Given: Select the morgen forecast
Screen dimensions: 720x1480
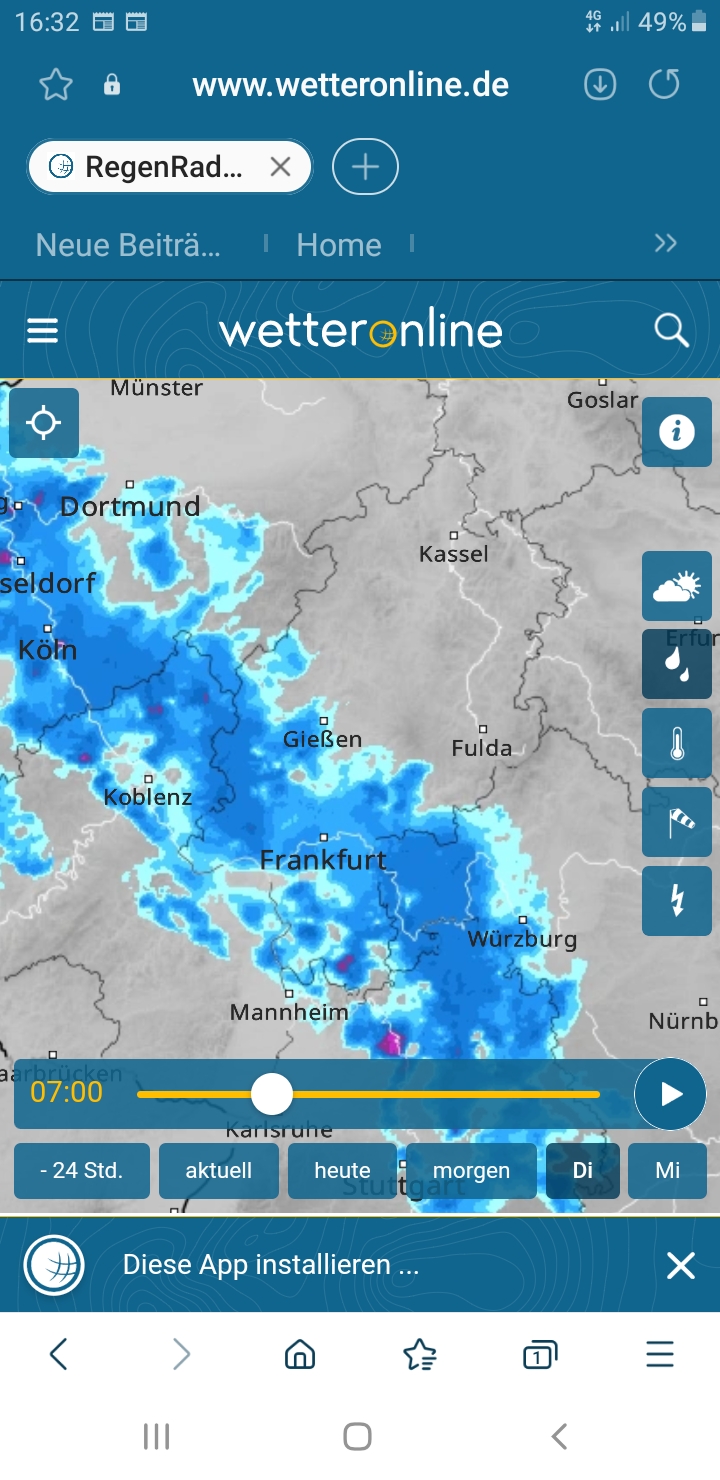Looking at the screenshot, I should tap(471, 1171).
